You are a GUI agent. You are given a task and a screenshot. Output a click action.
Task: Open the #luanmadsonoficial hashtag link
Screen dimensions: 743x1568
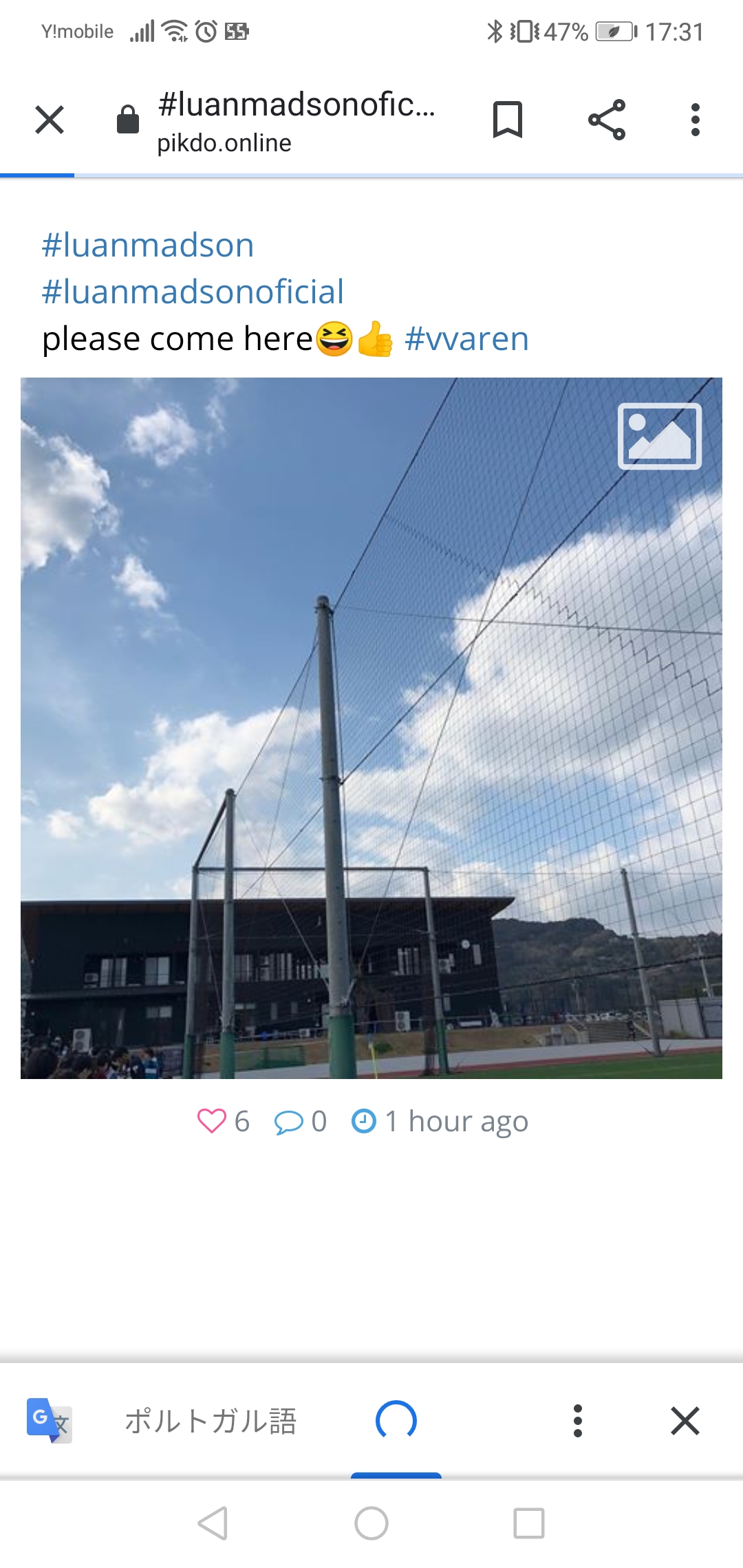(193, 292)
